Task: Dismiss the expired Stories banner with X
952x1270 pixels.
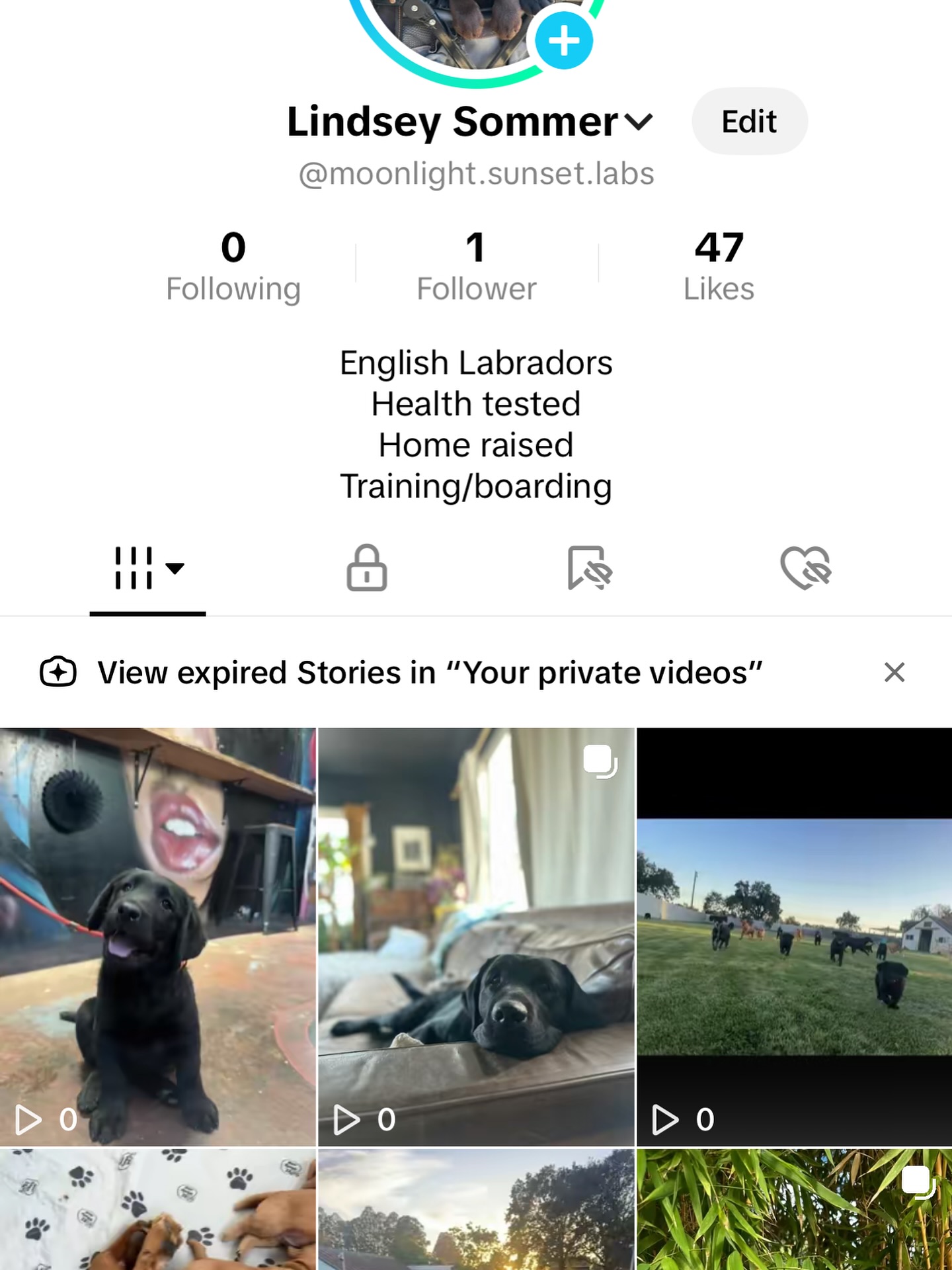Action: point(894,673)
